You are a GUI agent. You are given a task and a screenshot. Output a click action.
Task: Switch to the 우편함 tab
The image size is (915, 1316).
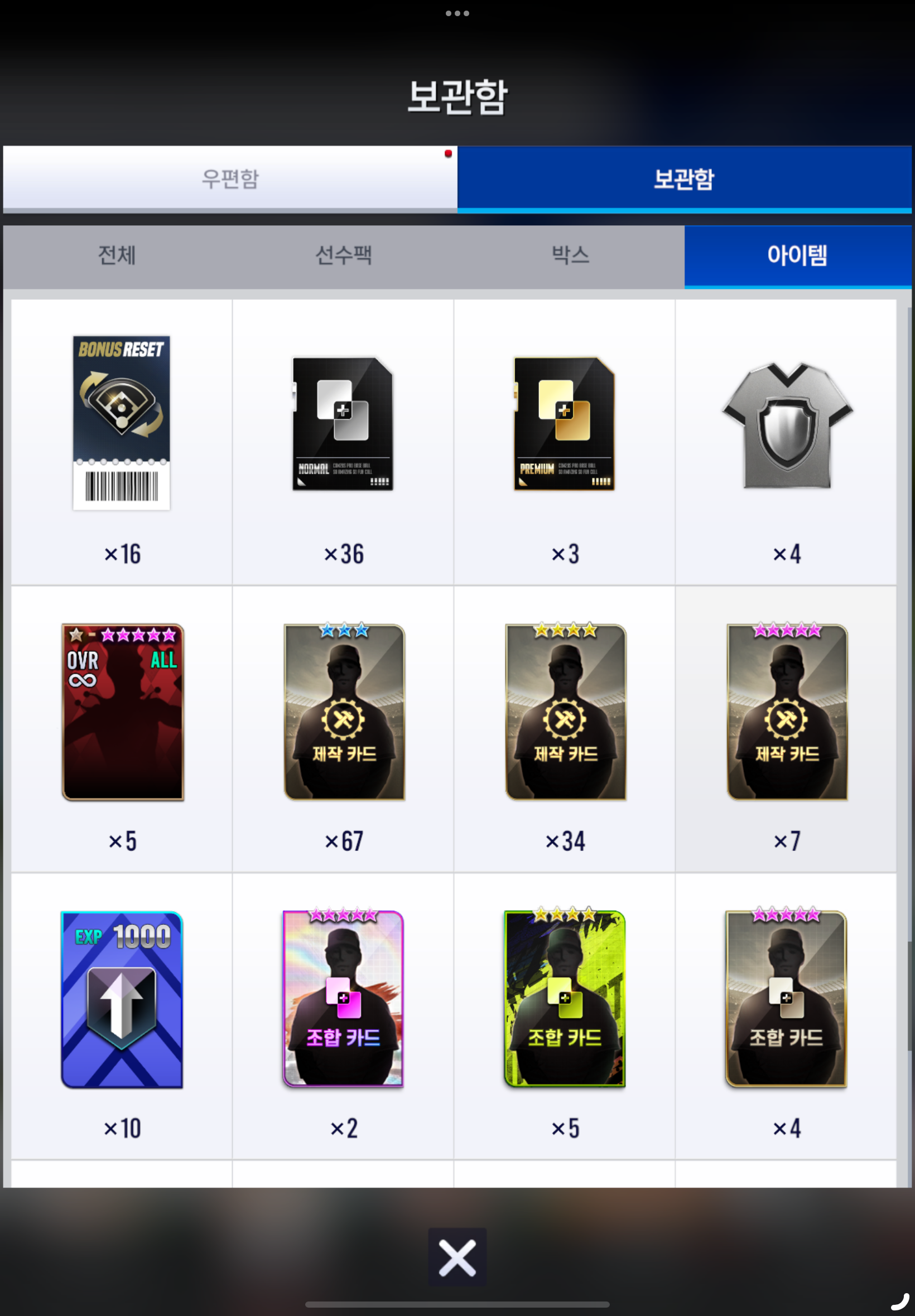pos(230,178)
